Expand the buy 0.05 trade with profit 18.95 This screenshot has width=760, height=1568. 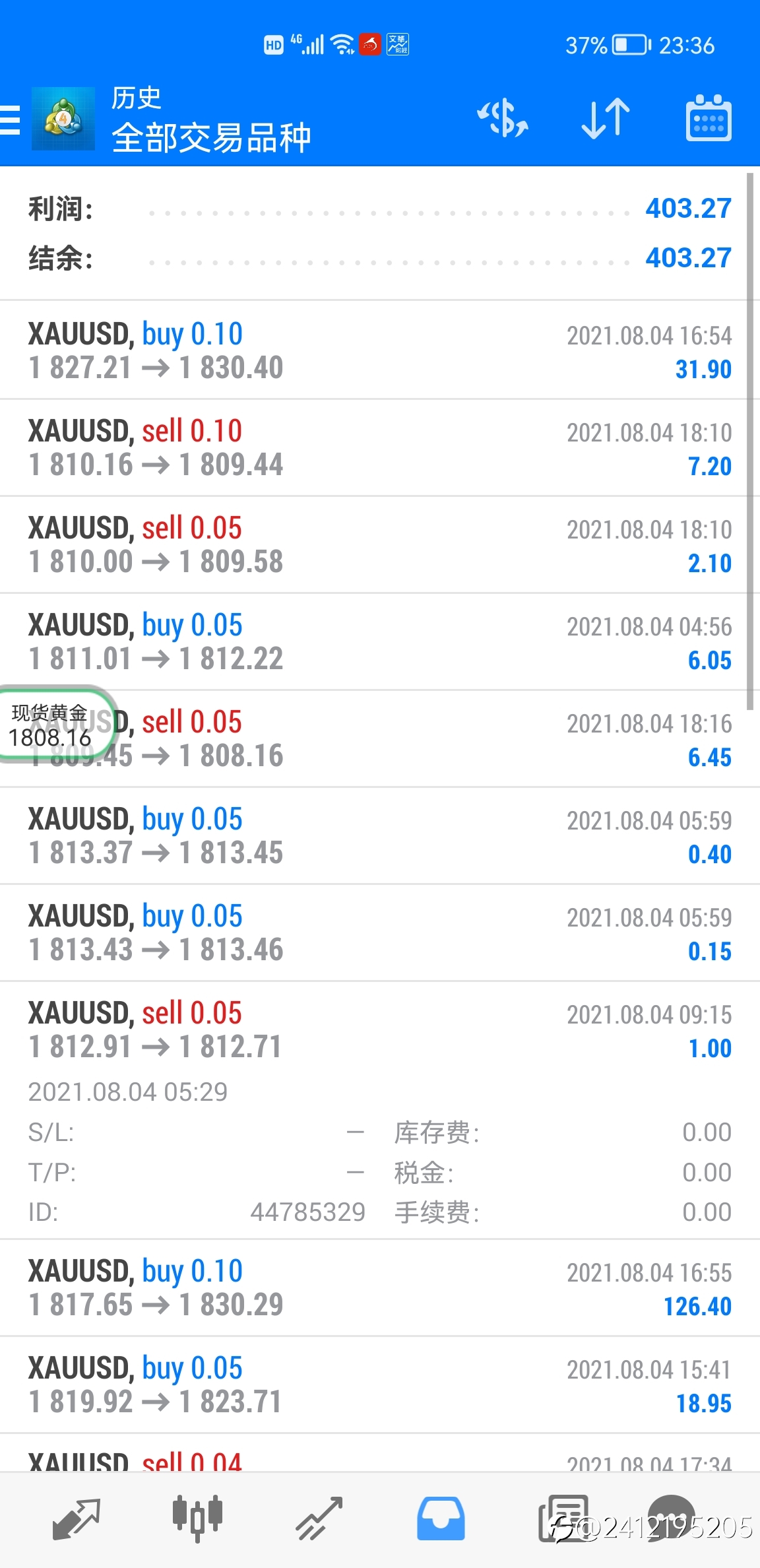pyautogui.click(x=380, y=1385)
